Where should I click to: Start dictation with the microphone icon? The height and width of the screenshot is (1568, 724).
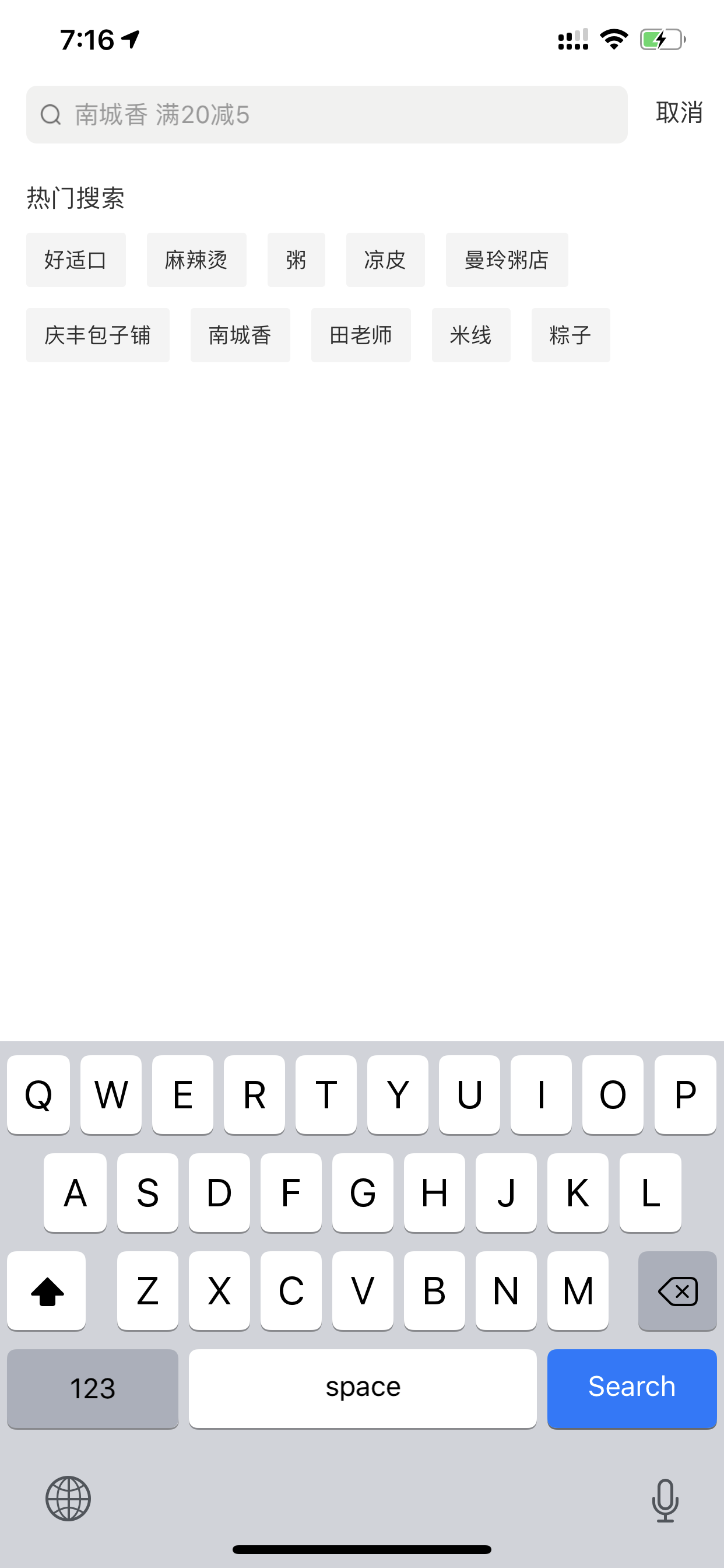[665, 1500]
